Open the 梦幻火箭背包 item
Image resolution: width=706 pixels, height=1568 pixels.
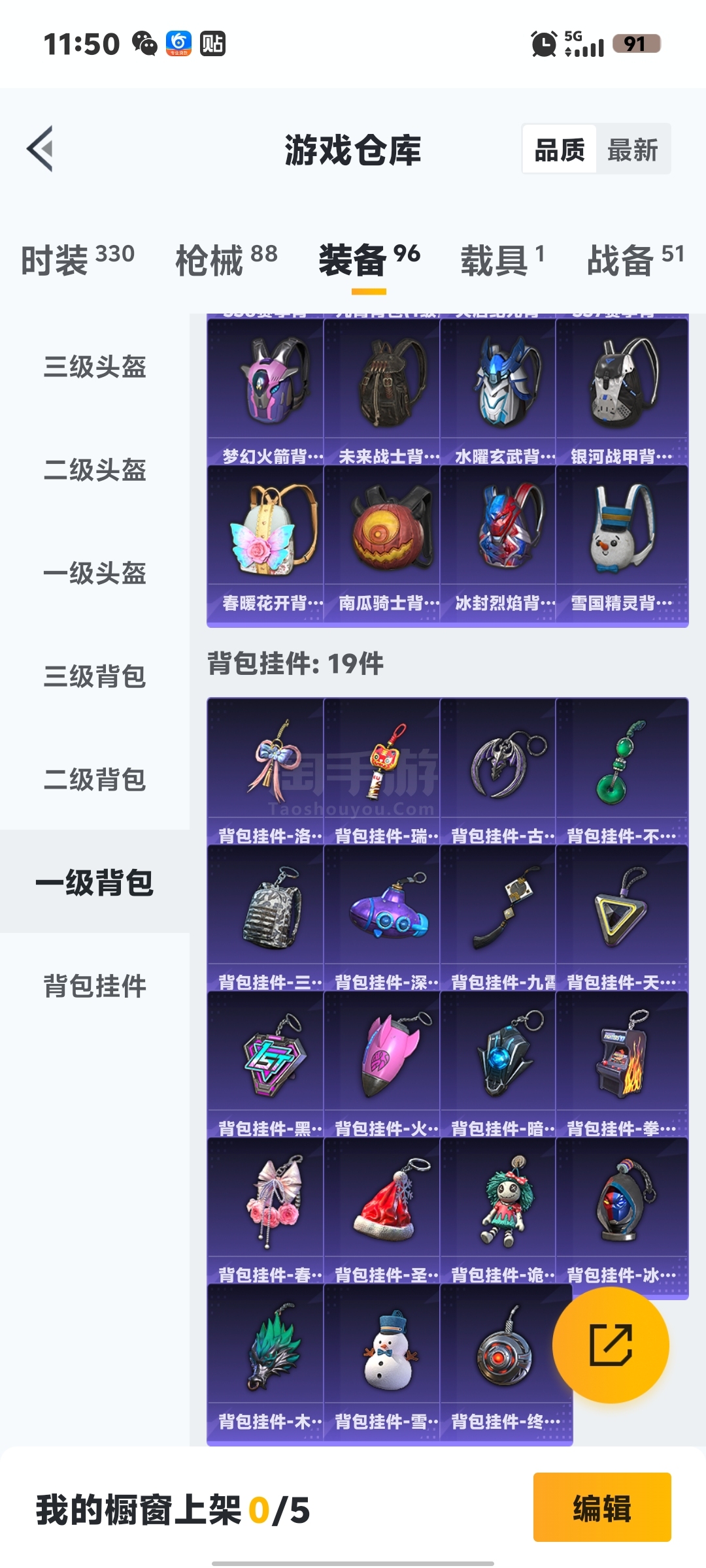(266, 392)
